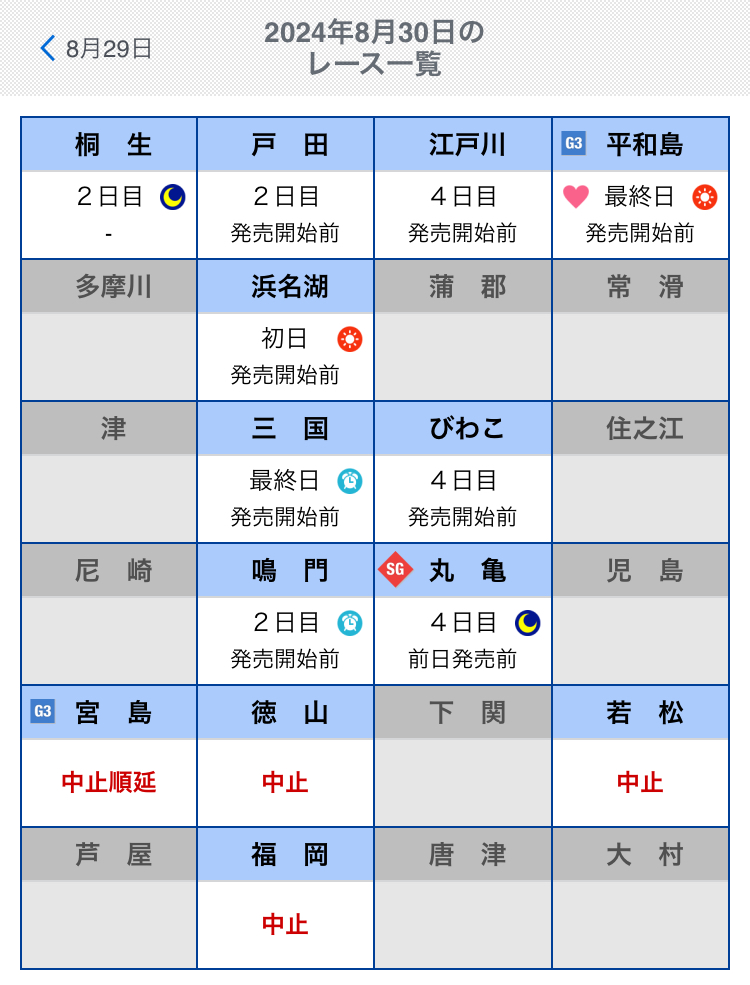Screen dimensions: 750x985
Task: Open the 三国 final-day races
Action: 285,472
